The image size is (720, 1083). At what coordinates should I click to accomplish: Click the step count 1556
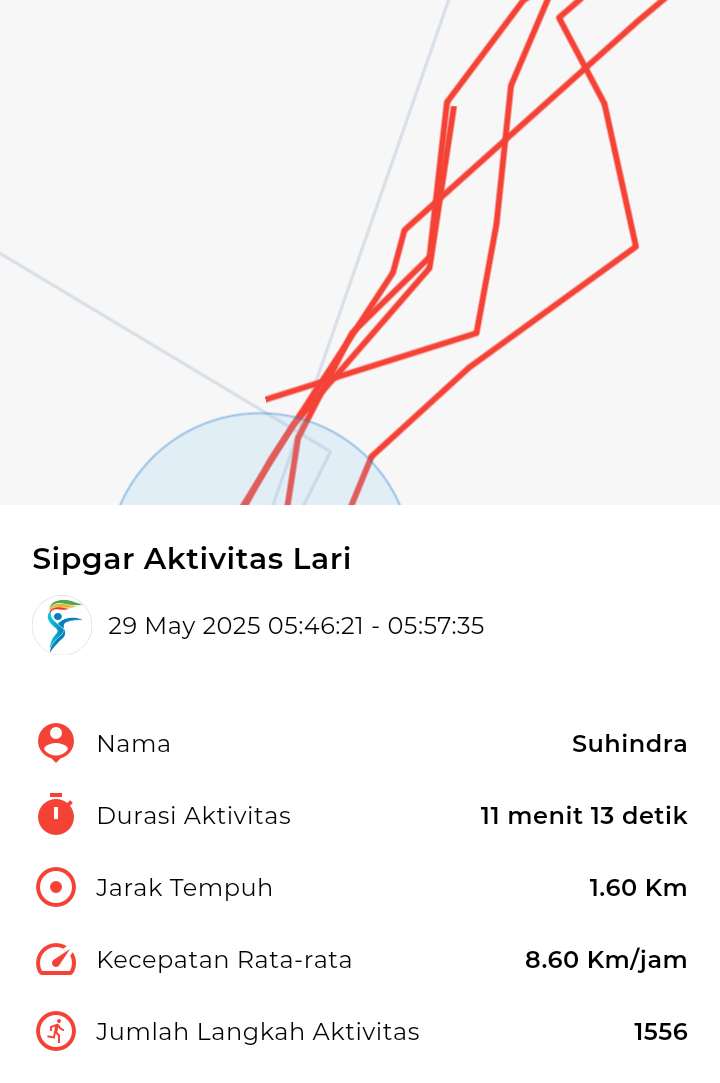662,1031
